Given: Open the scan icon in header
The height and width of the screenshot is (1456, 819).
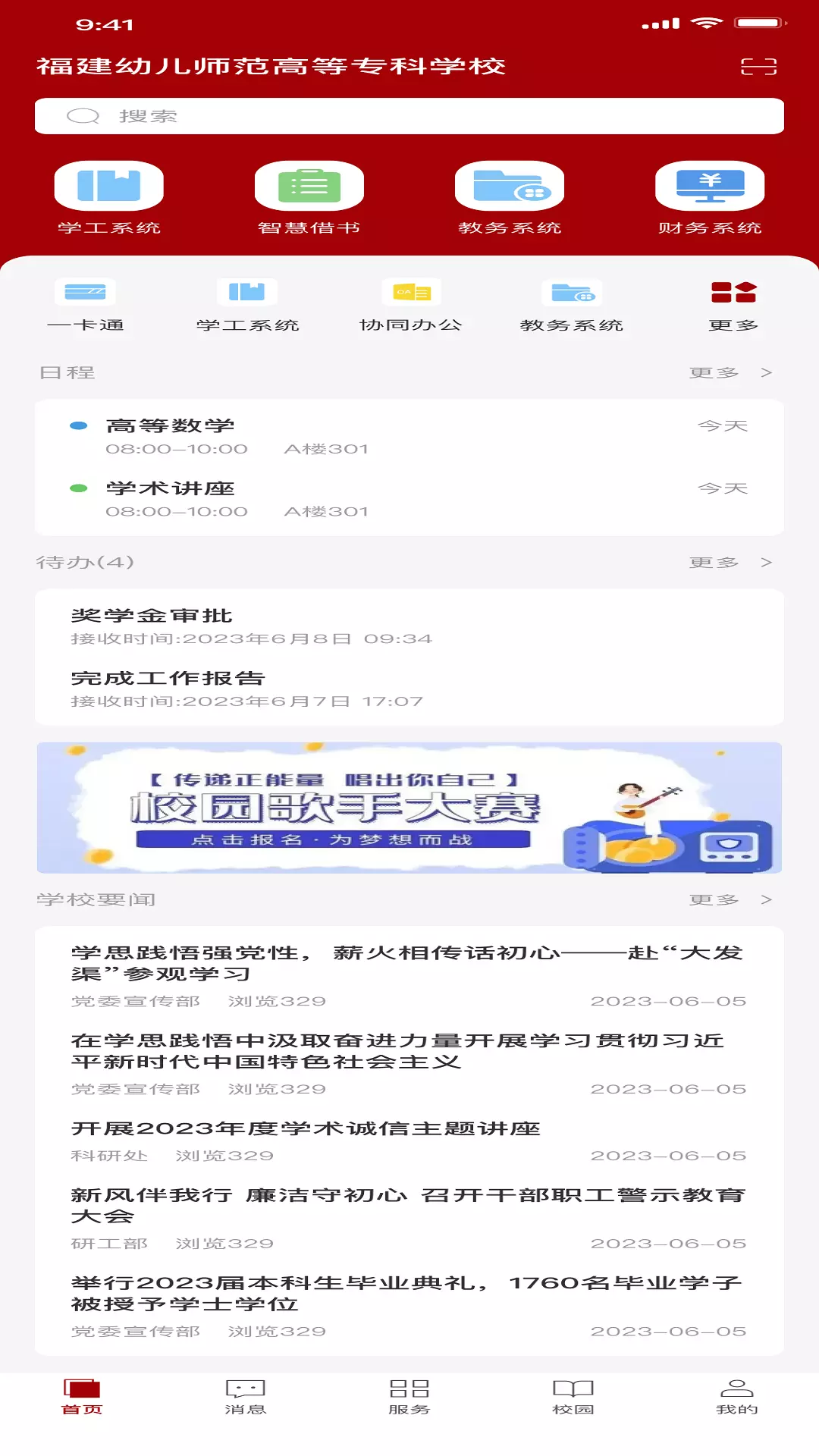Looking at the screenshot, I should click(x=758, y=67).
